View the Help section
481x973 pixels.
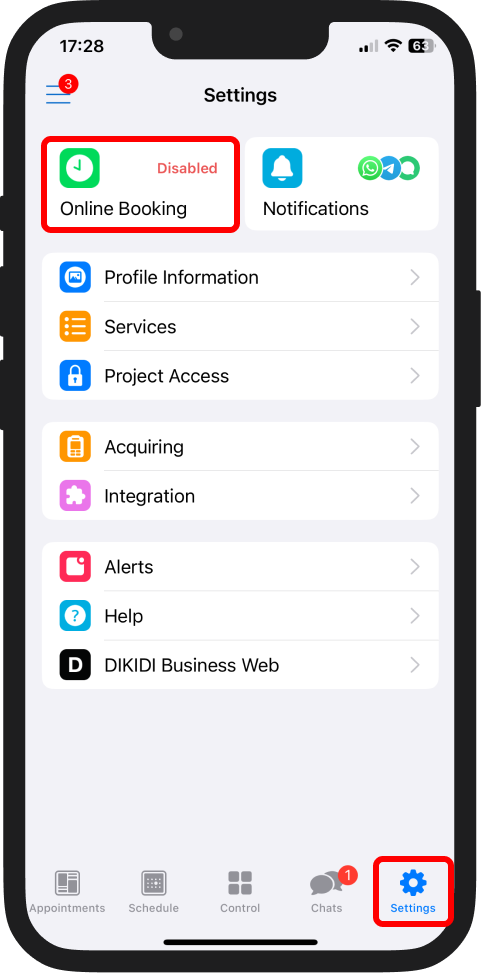(x=240, y=616)
